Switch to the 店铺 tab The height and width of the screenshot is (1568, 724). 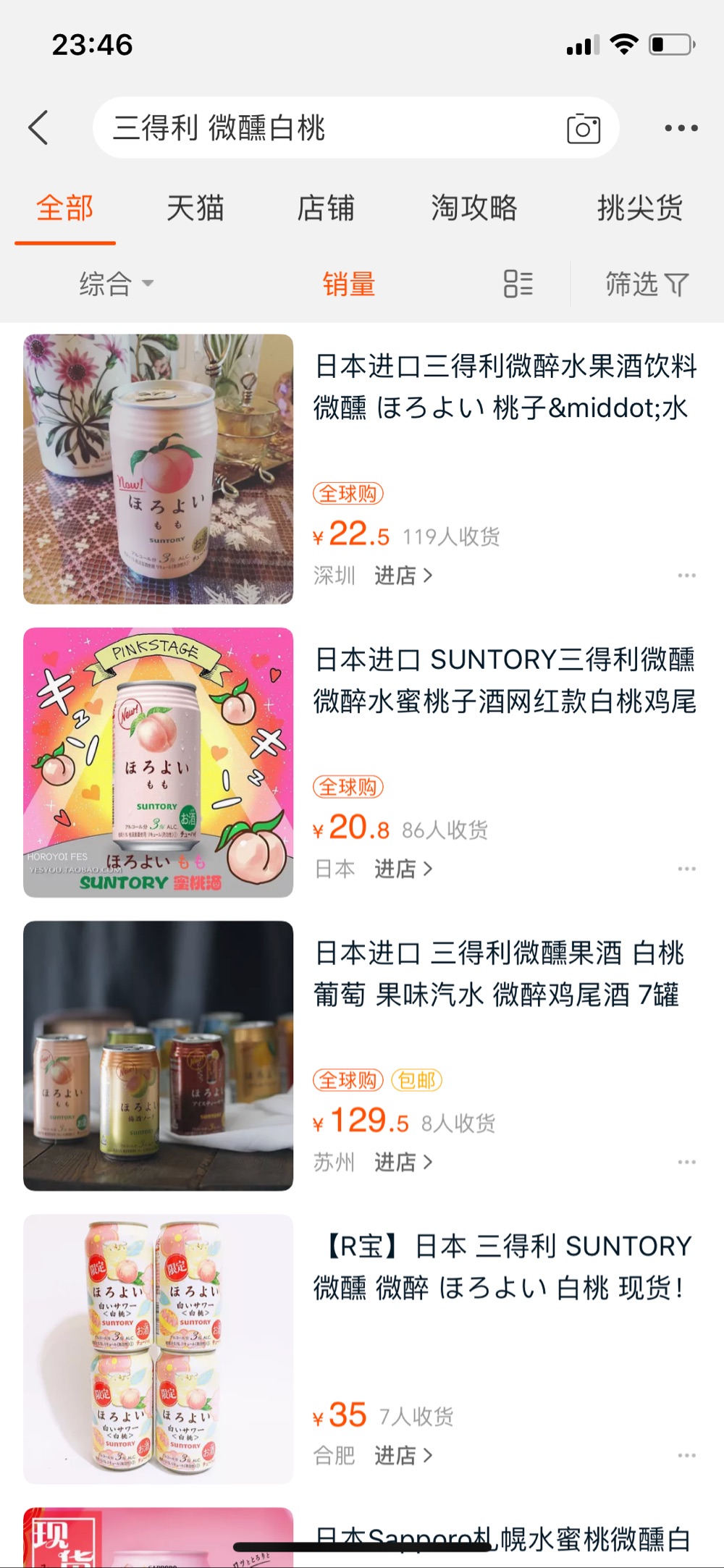(x=326, y=208)
